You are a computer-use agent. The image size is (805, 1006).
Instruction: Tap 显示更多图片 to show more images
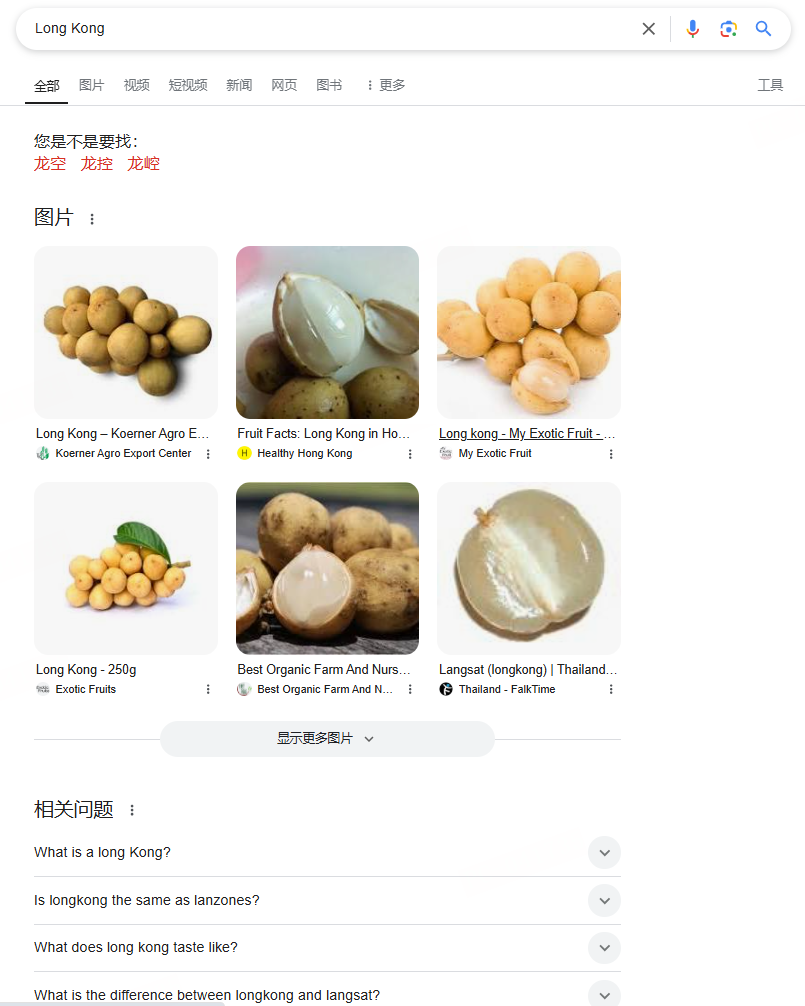point(327,739)
